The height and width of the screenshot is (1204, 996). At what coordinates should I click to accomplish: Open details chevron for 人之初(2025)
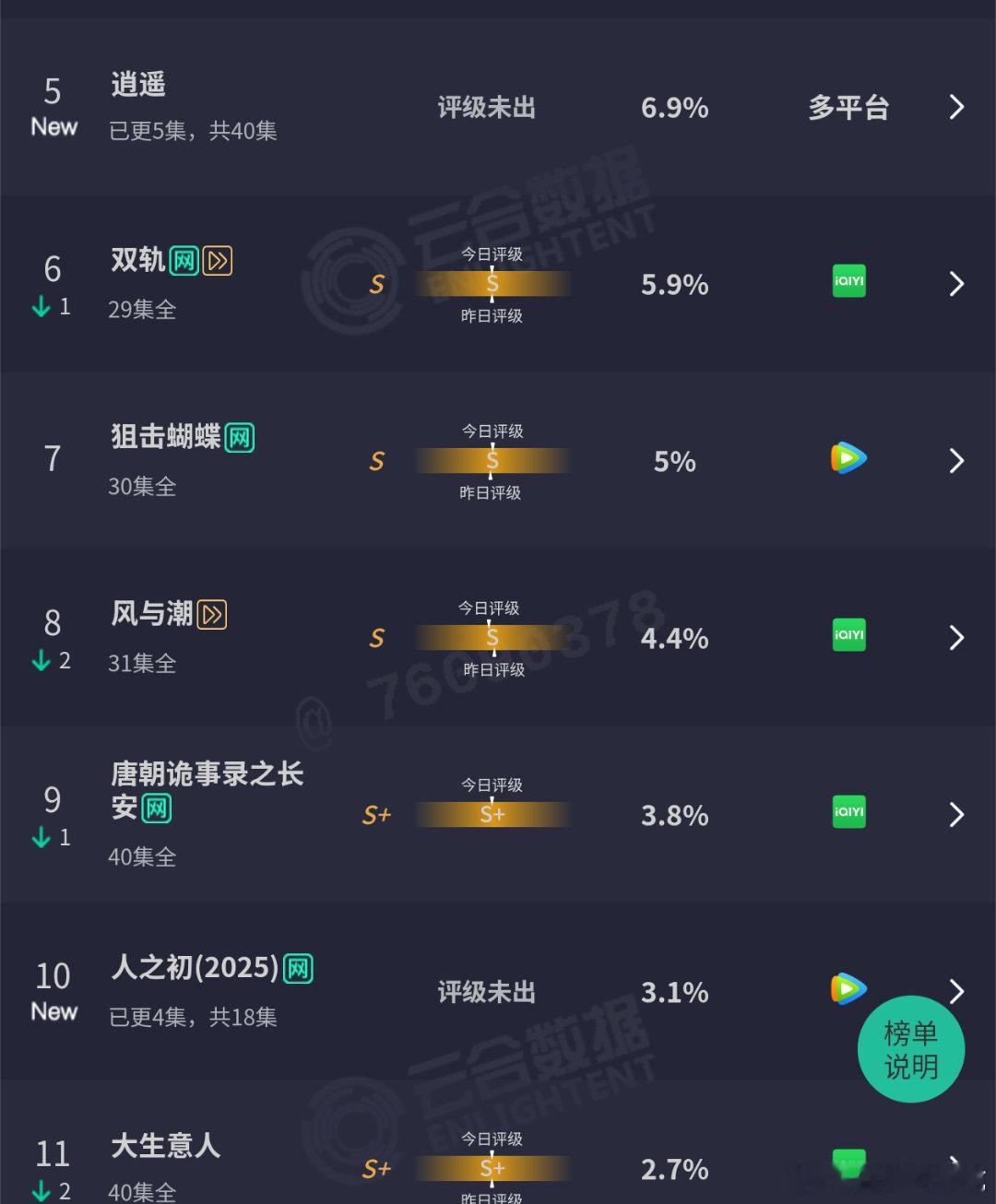tap(956, 991)
